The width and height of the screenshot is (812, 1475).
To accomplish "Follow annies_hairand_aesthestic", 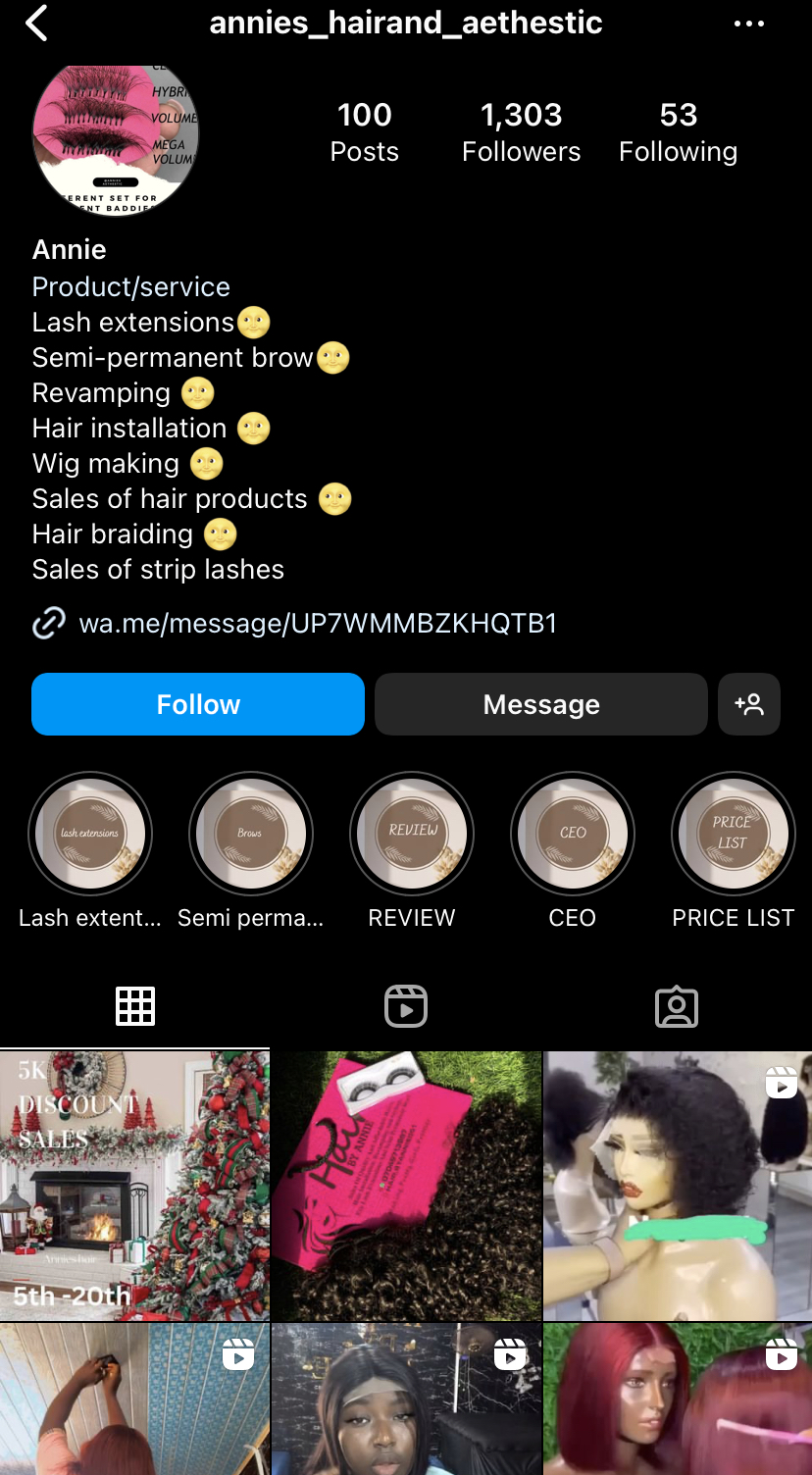I will click(198, 704).
